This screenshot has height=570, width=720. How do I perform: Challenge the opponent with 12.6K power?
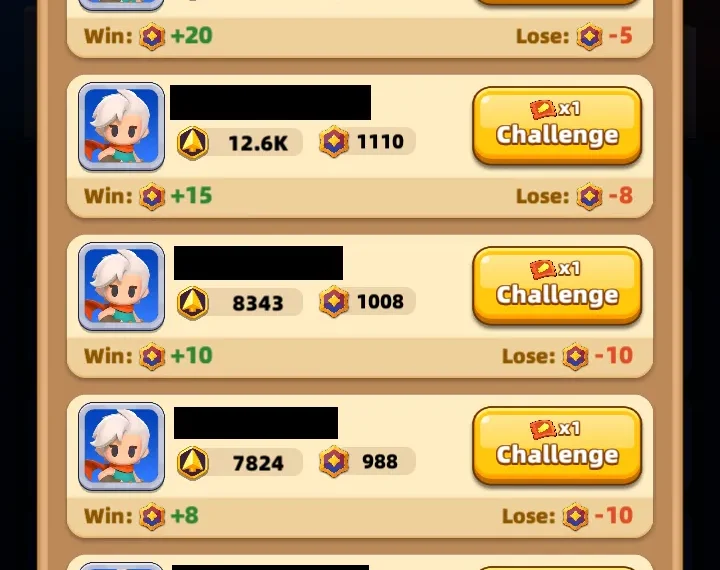click(x=556, y=126)
